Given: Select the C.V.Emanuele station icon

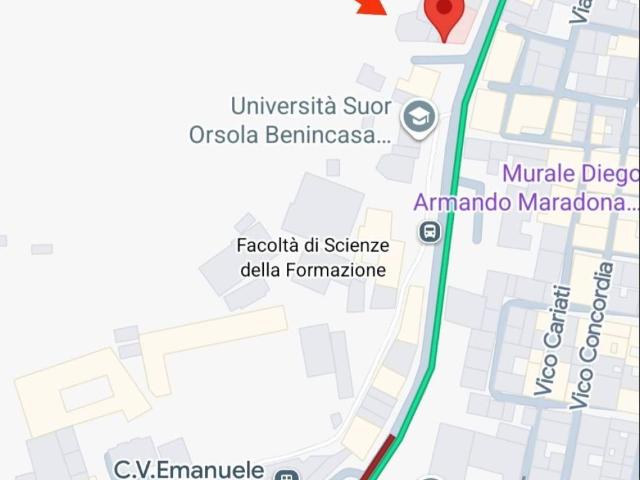Looking at the screenshot, I should 288,473.
